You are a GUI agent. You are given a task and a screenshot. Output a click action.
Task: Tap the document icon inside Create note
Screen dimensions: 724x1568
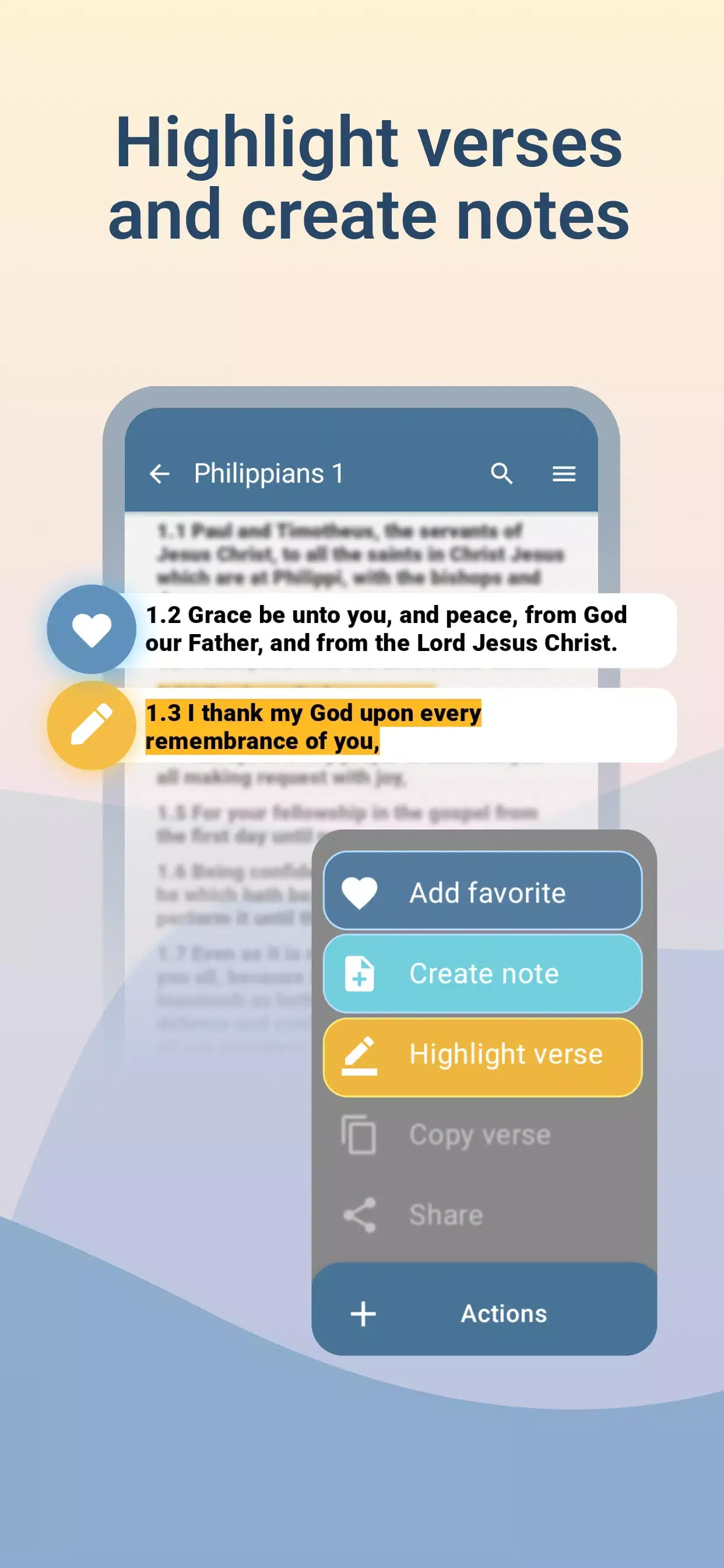360,974
